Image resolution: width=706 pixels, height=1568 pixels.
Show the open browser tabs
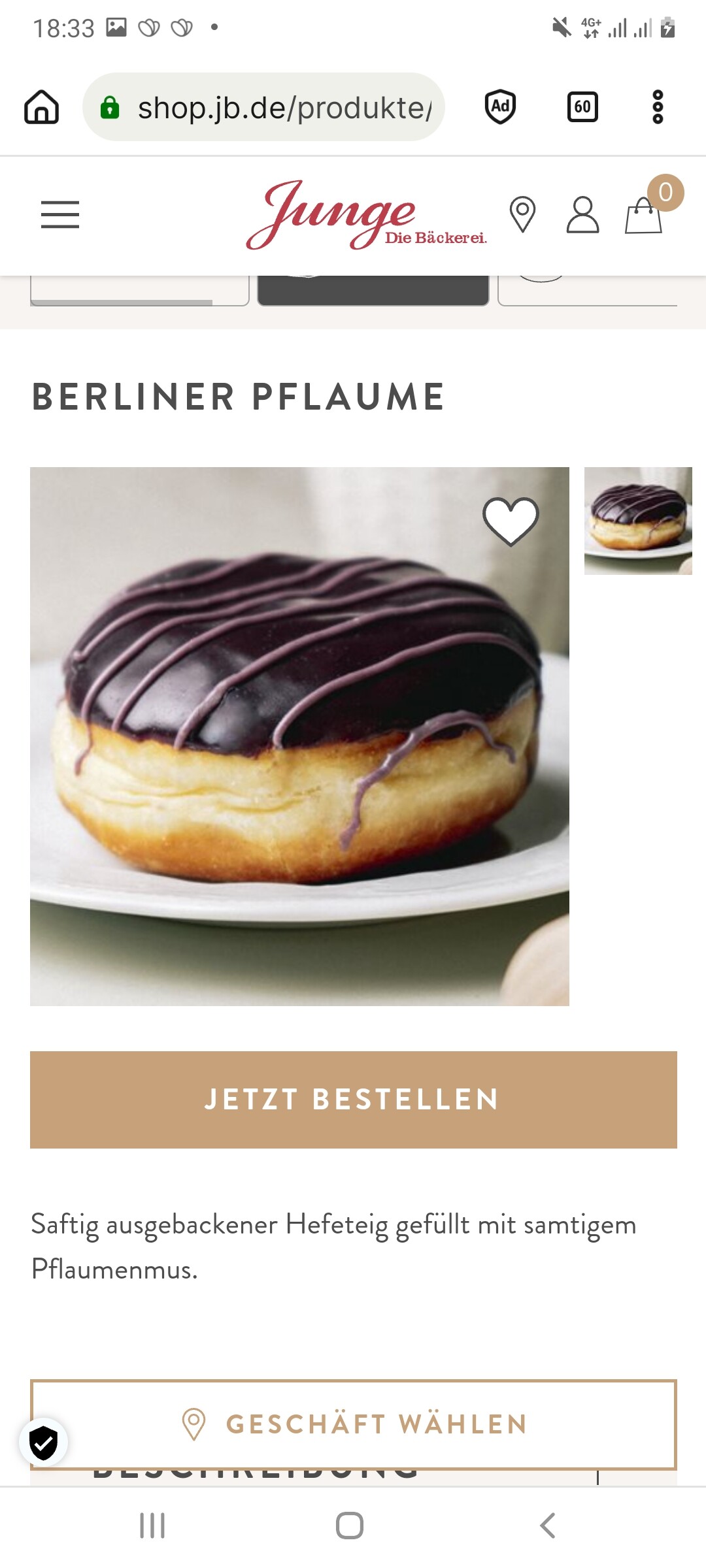pos(582,107)
